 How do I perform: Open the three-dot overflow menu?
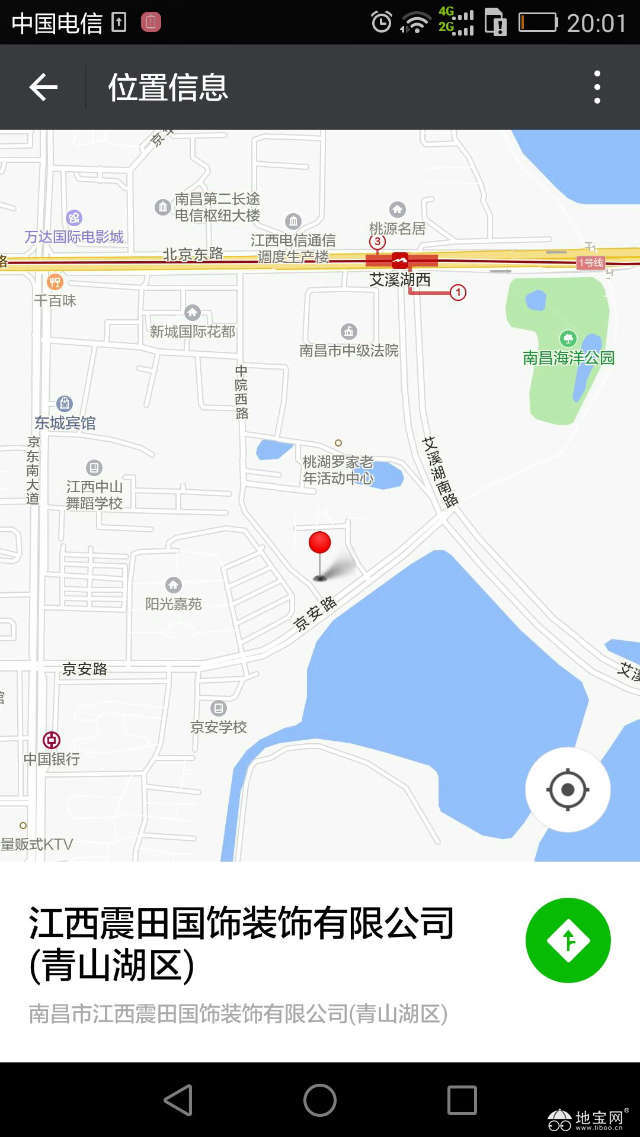pos(597,88)
